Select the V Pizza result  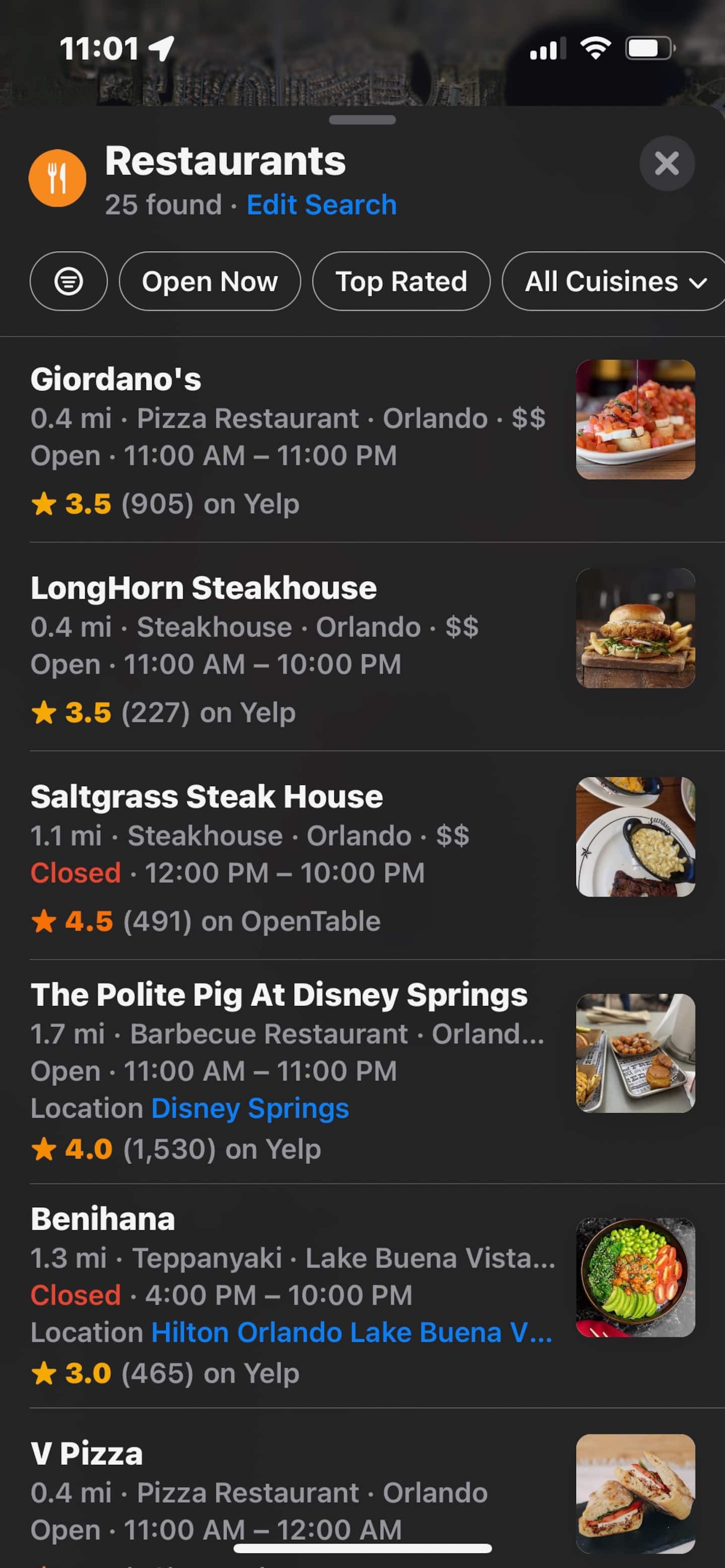pyautogui.click(x=362, y=1488)
